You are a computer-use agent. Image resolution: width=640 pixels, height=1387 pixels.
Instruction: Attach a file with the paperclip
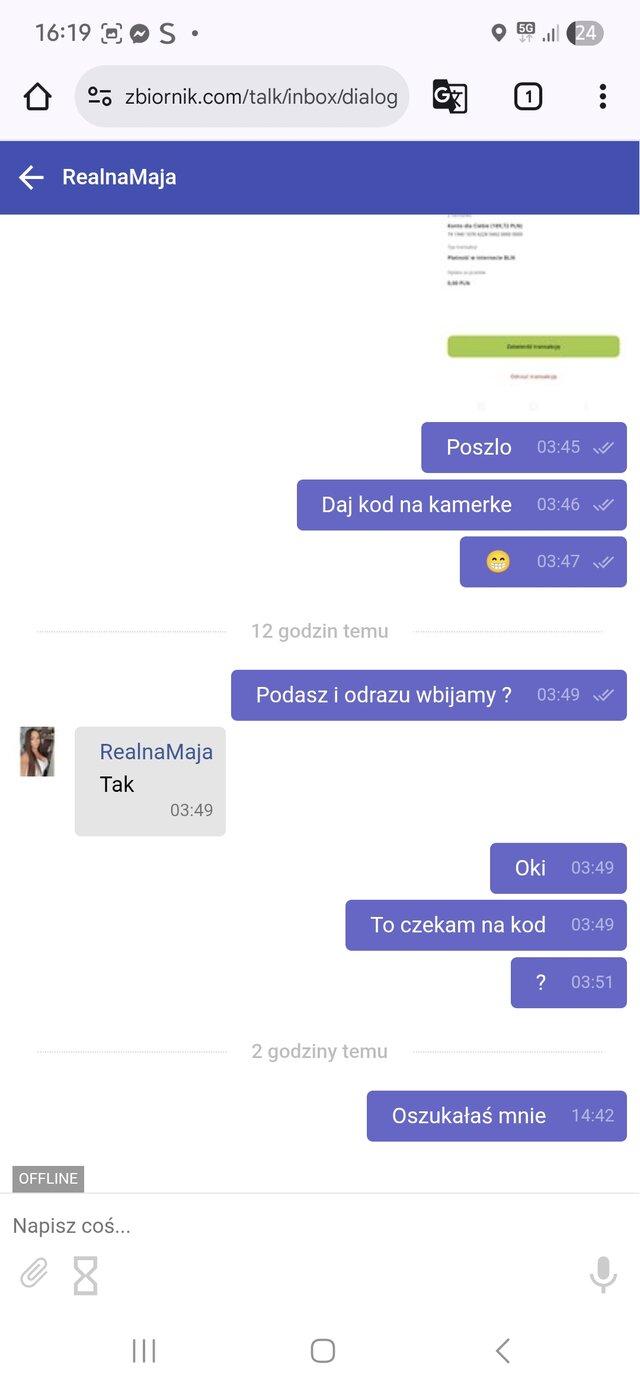click(x=34, y=1274)
